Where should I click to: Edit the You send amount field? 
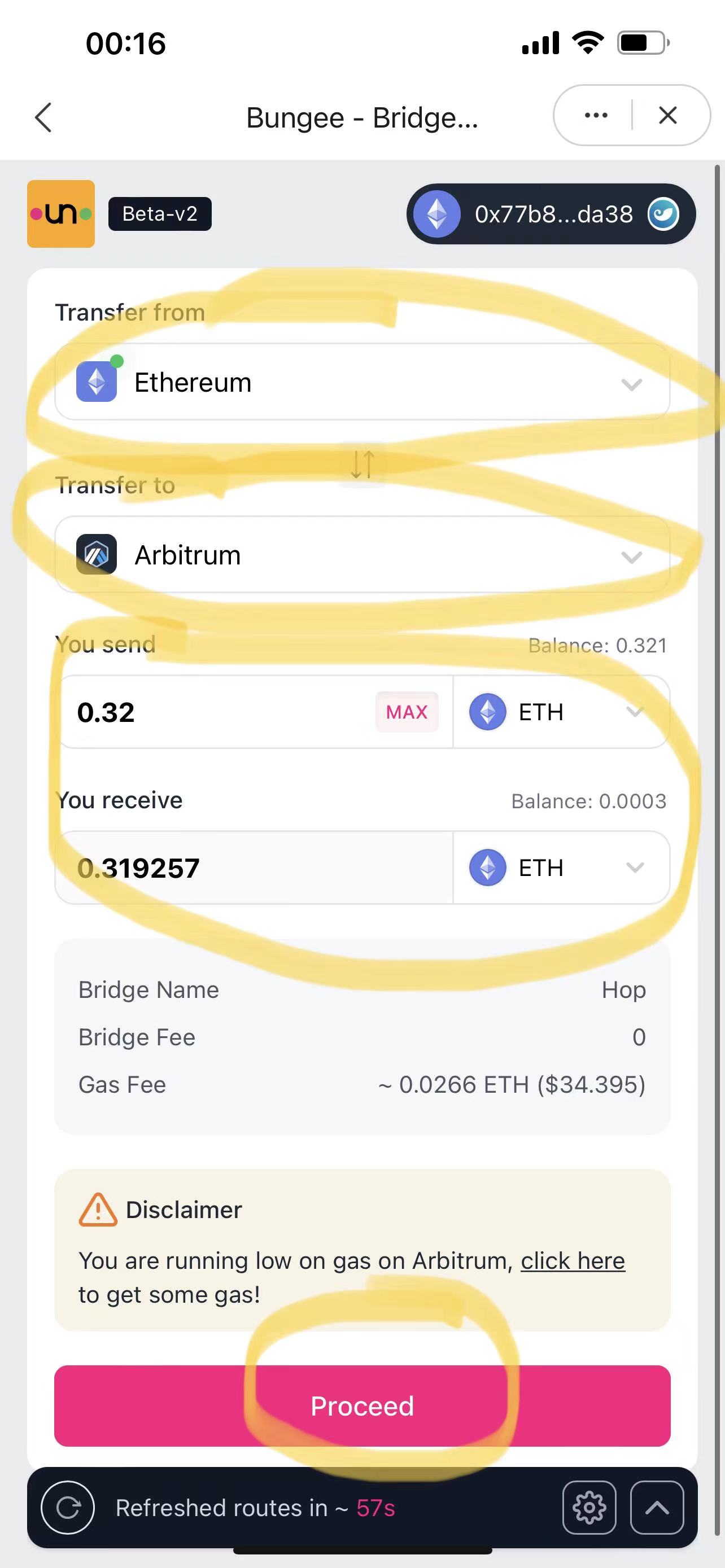(x=219, y=712)
